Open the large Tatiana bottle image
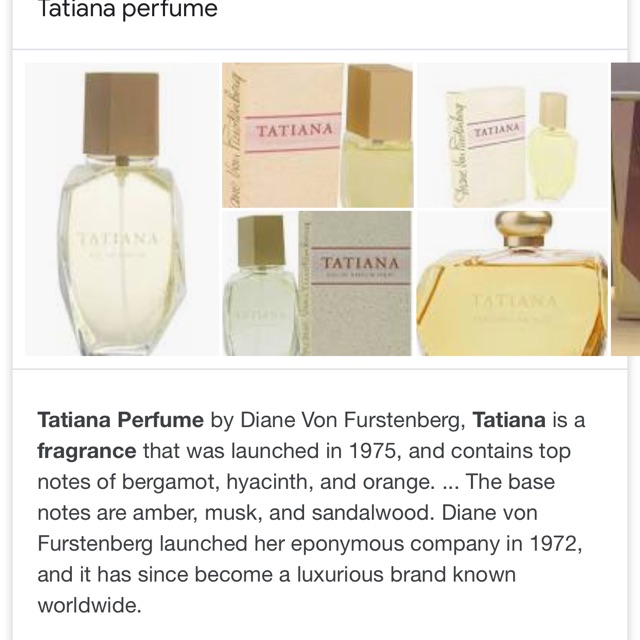This screenshot has height=640, width=640. click(x=121, y=210)
